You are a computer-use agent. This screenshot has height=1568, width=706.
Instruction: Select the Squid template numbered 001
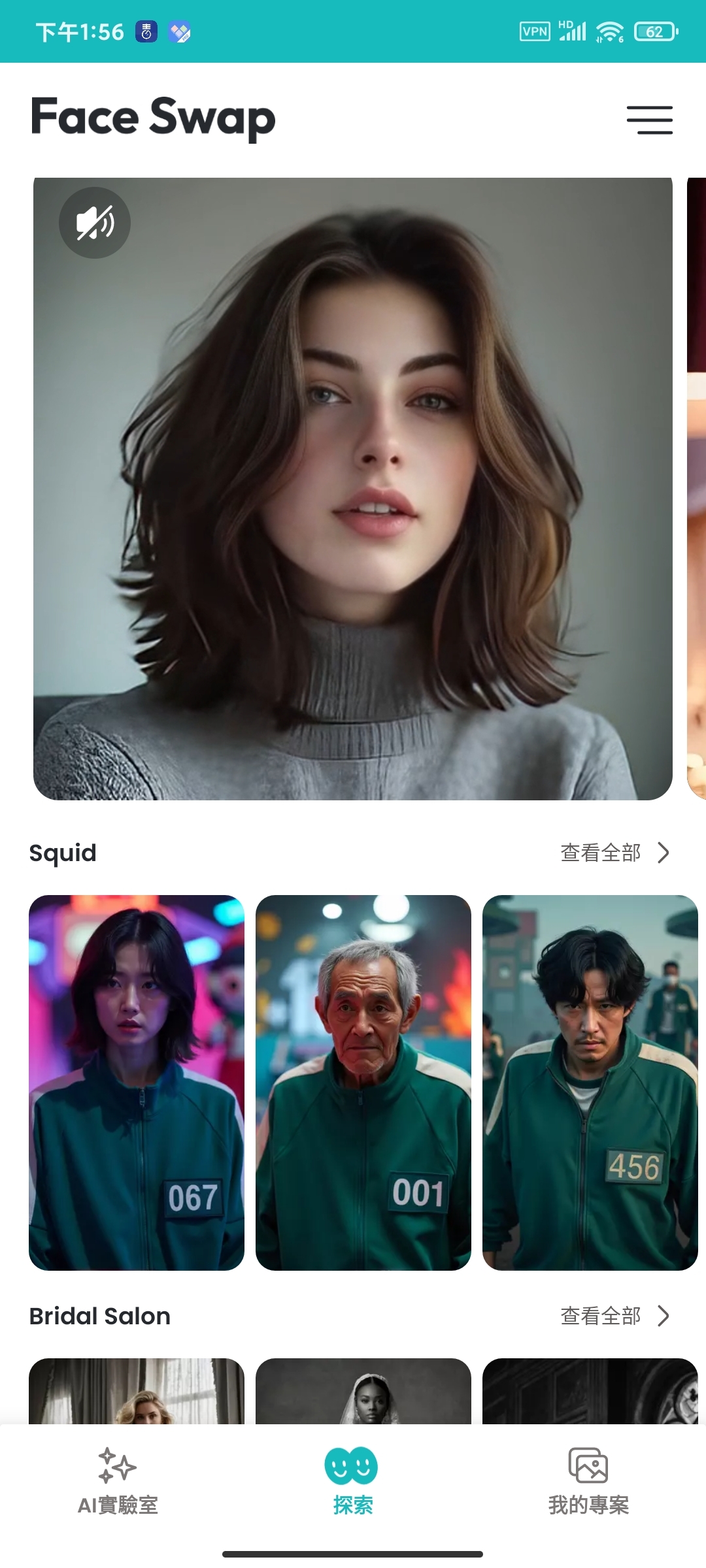pos(363,1082)
